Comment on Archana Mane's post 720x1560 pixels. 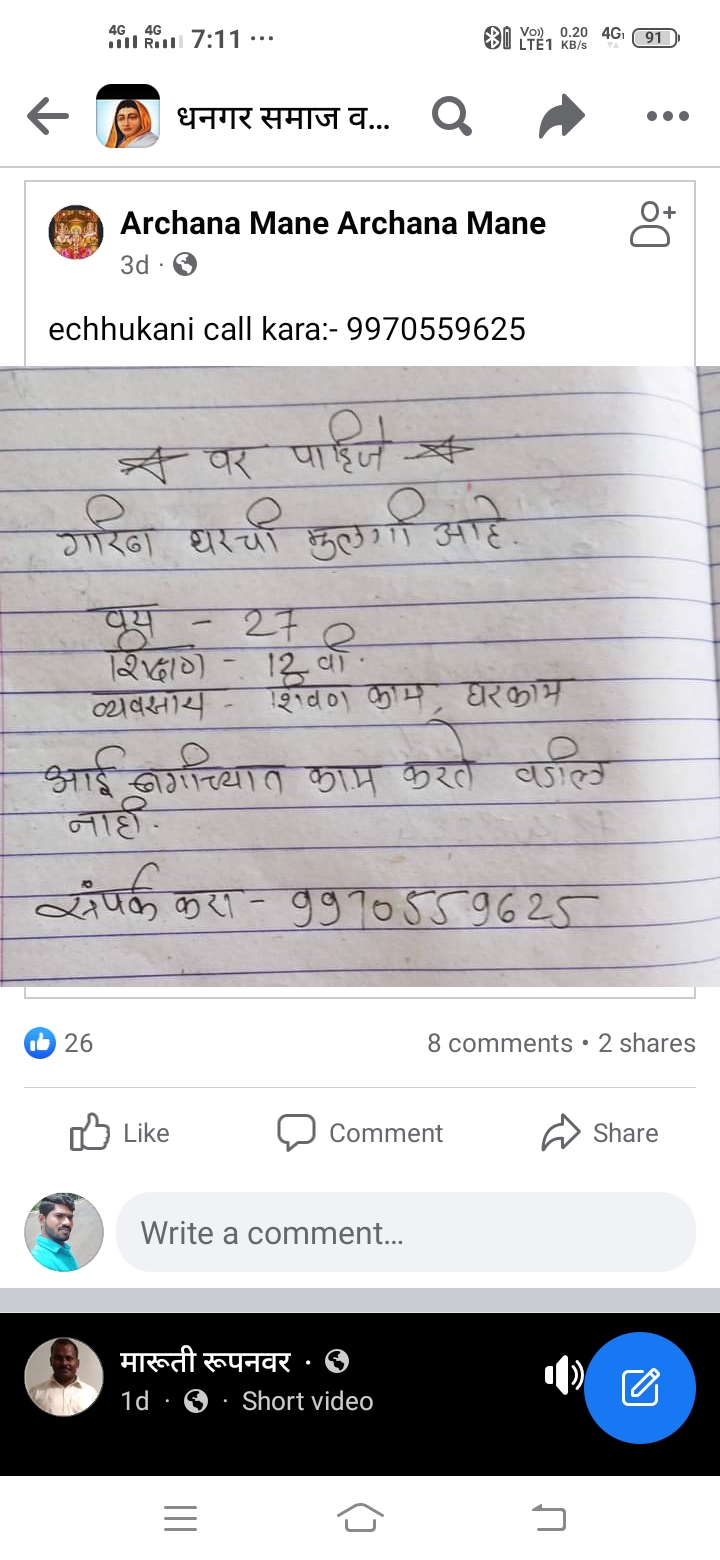360,1133
